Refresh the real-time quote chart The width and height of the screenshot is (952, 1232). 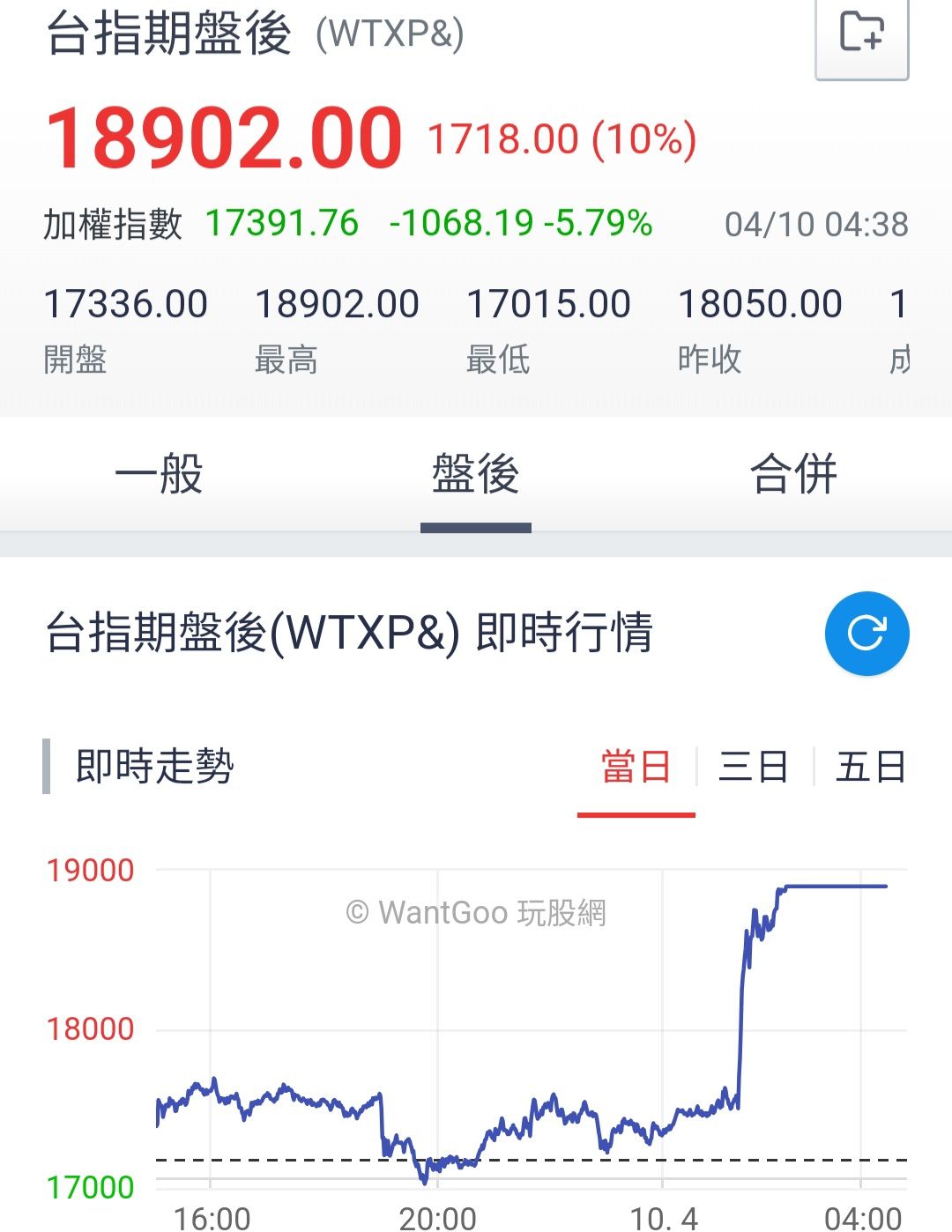(x=866, y=634)
